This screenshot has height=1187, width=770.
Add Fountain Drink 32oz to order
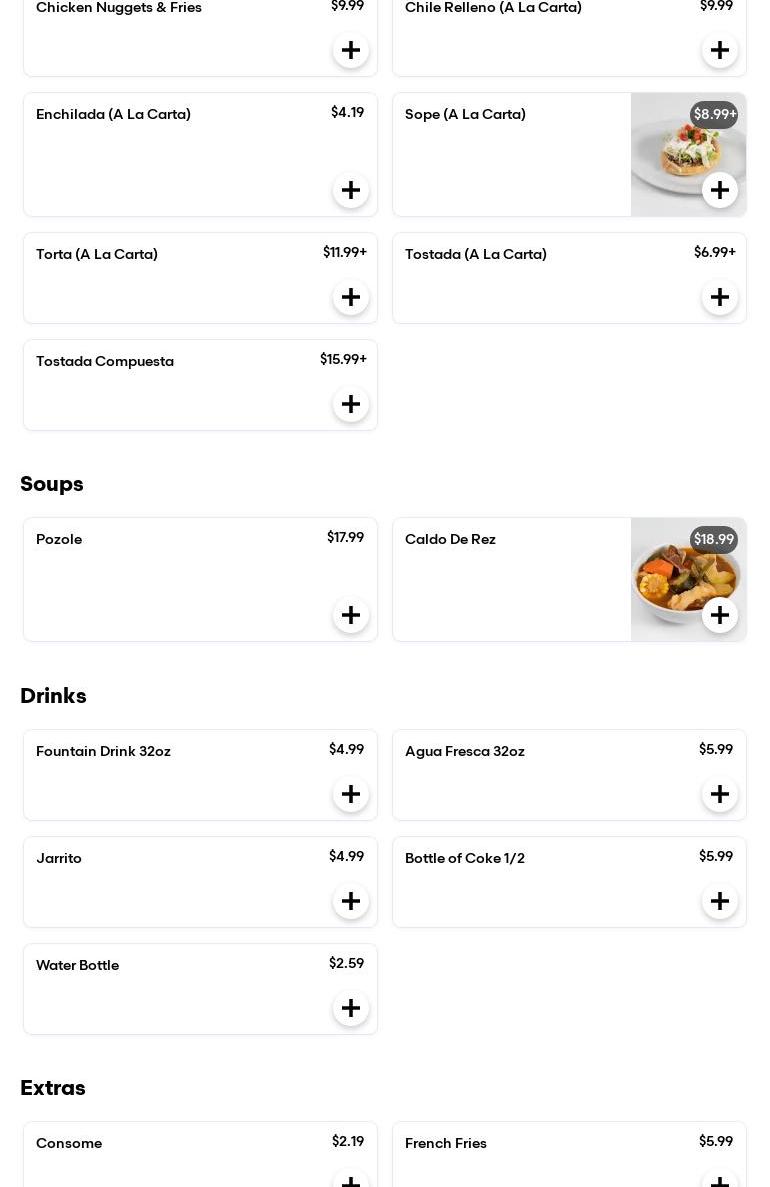point(351,794)
